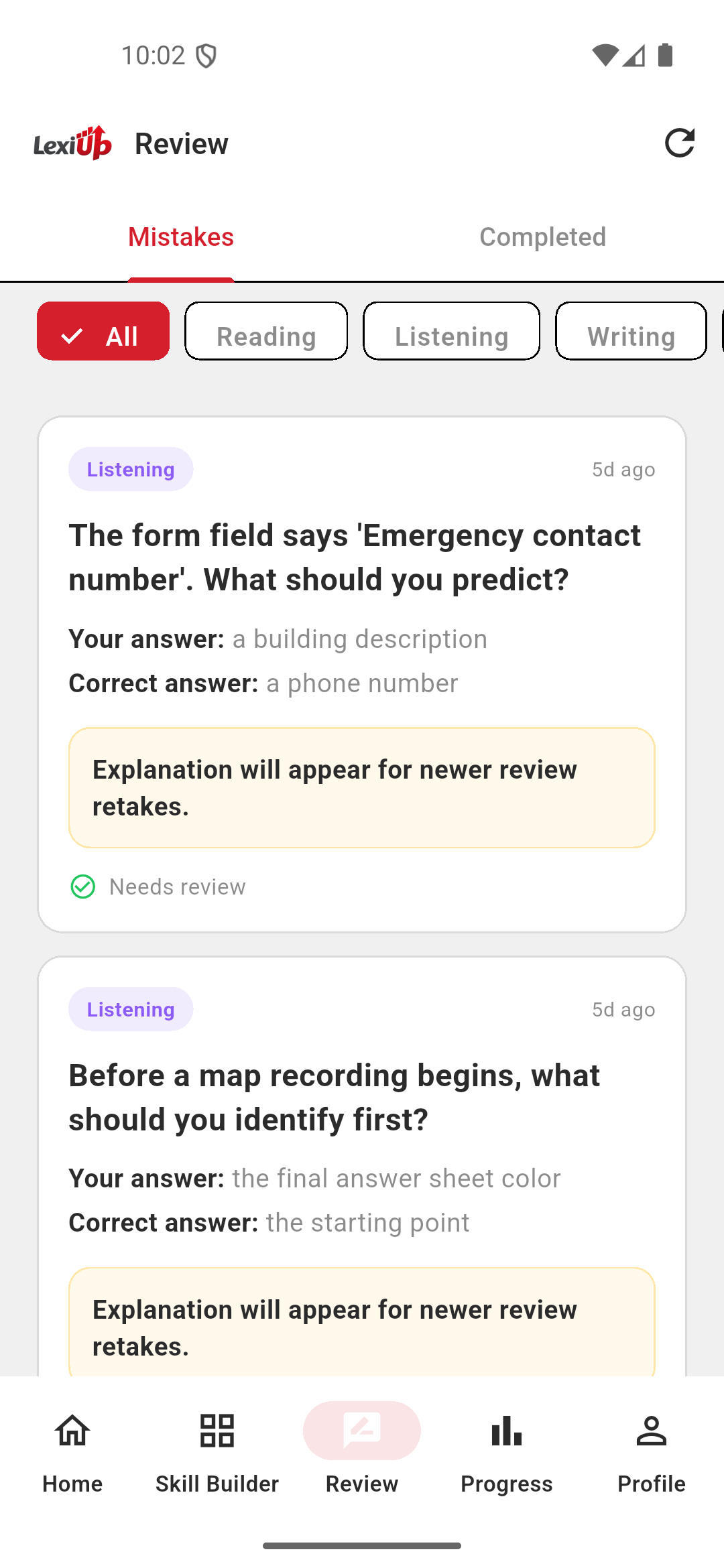Open the Profile icon
This screenshot has height=1568, width=724.
651,1454
